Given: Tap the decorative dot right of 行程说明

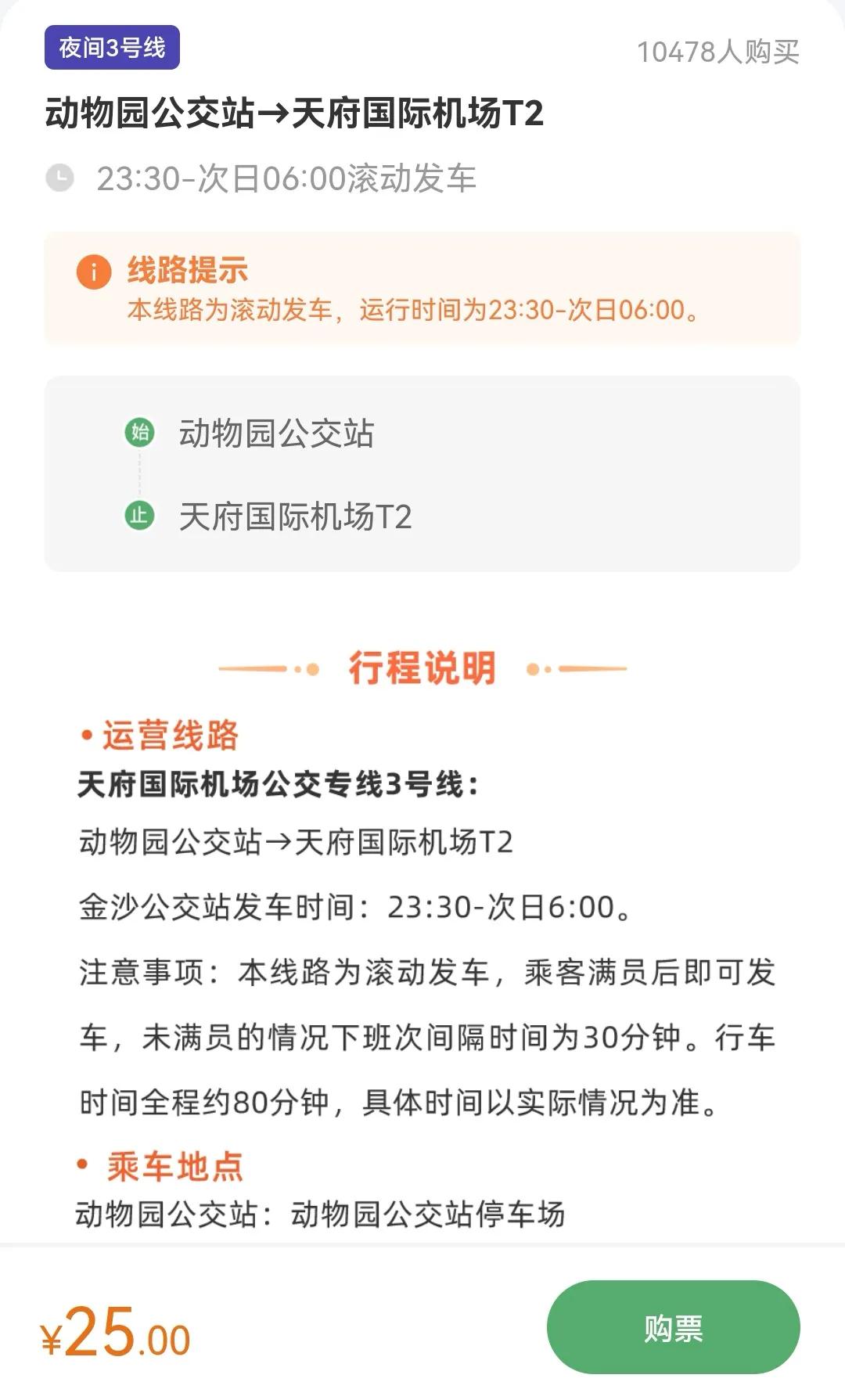Looking at the screenshot, I should click(x=535, y=668).
